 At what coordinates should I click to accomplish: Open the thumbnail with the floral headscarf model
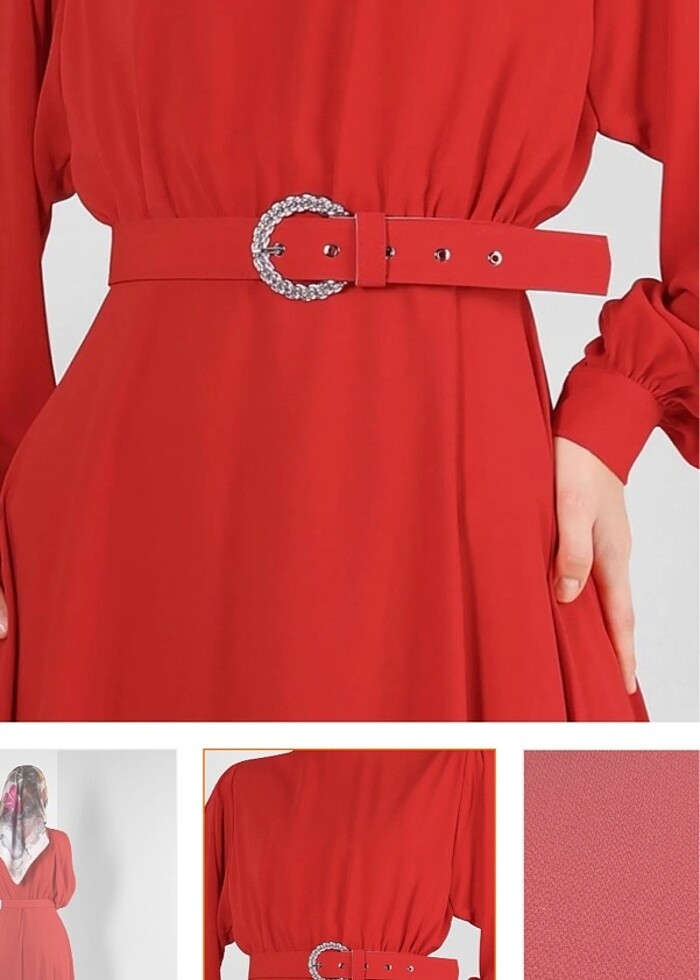point(88,865)
